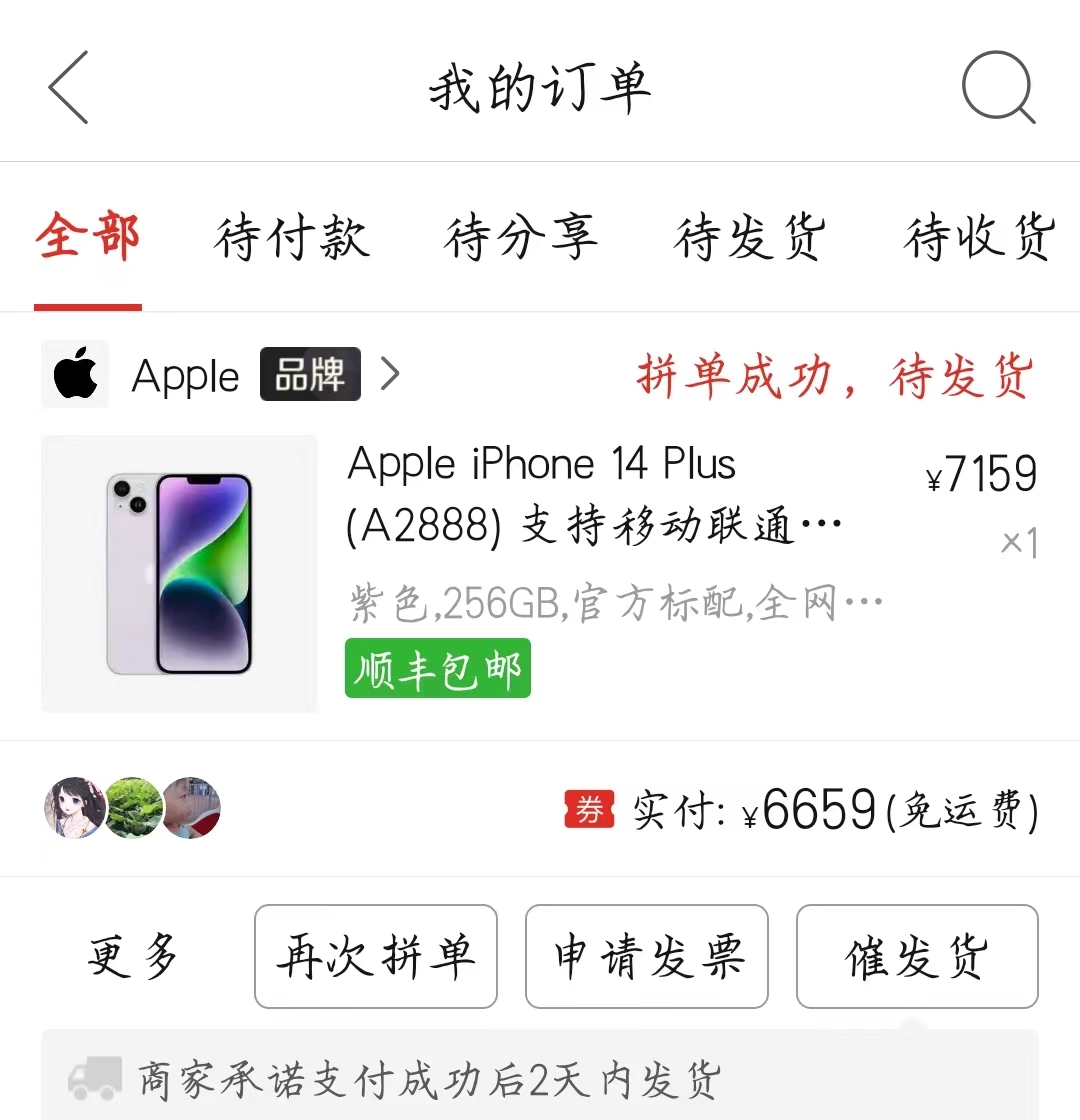Click the back arrow to exit orders
The image size is (1080, 1120).
66,88
